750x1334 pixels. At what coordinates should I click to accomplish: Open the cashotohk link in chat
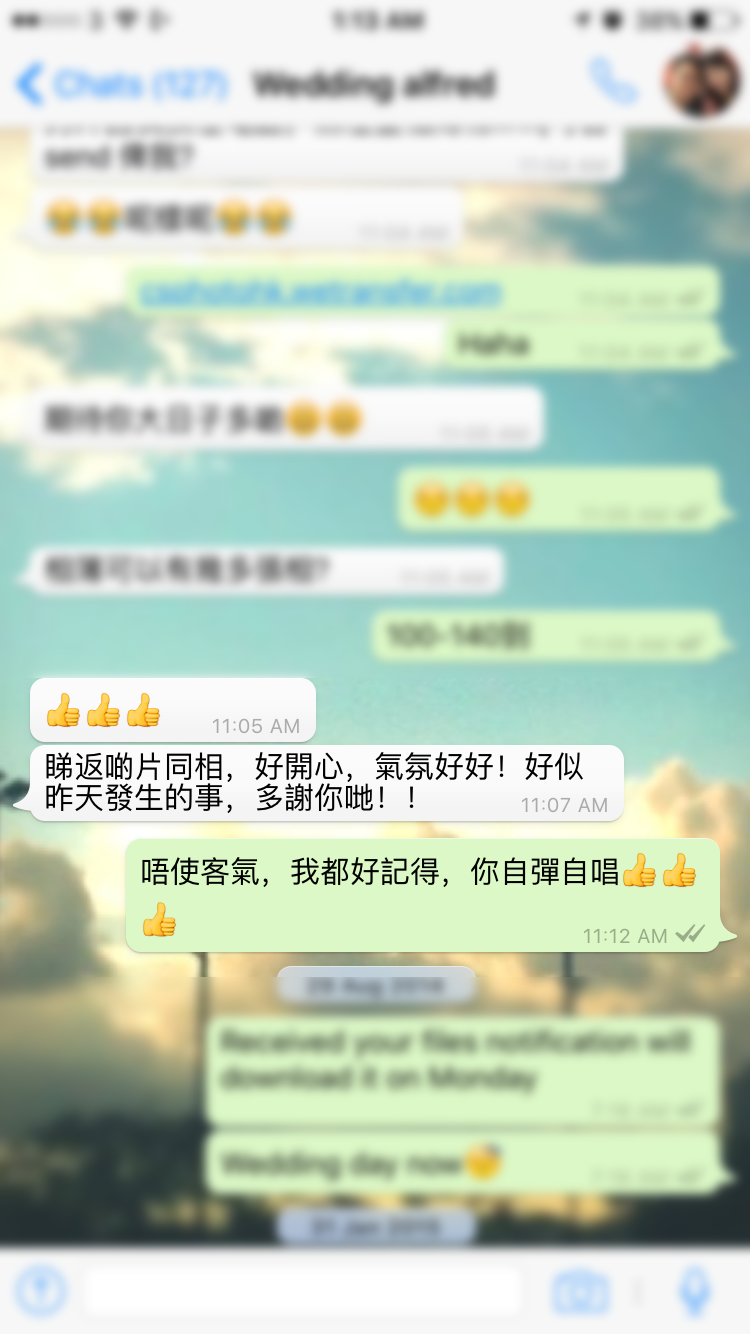click(x=320, y=293)
